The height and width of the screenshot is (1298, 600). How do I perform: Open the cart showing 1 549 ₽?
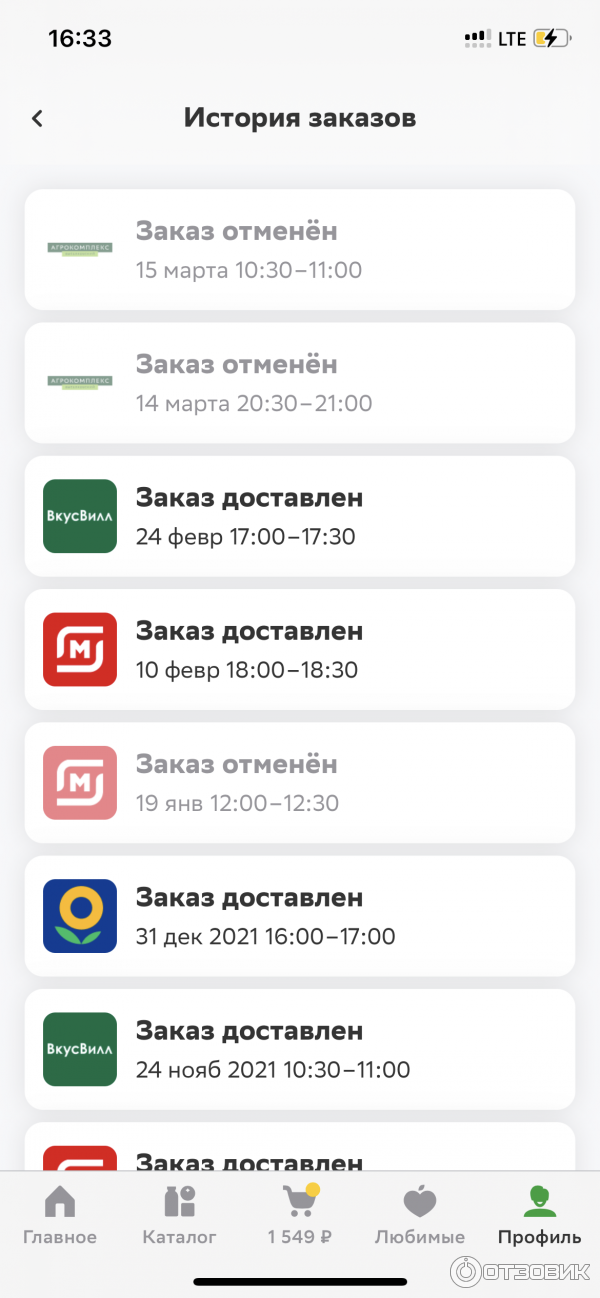(x=300, y=1215)
